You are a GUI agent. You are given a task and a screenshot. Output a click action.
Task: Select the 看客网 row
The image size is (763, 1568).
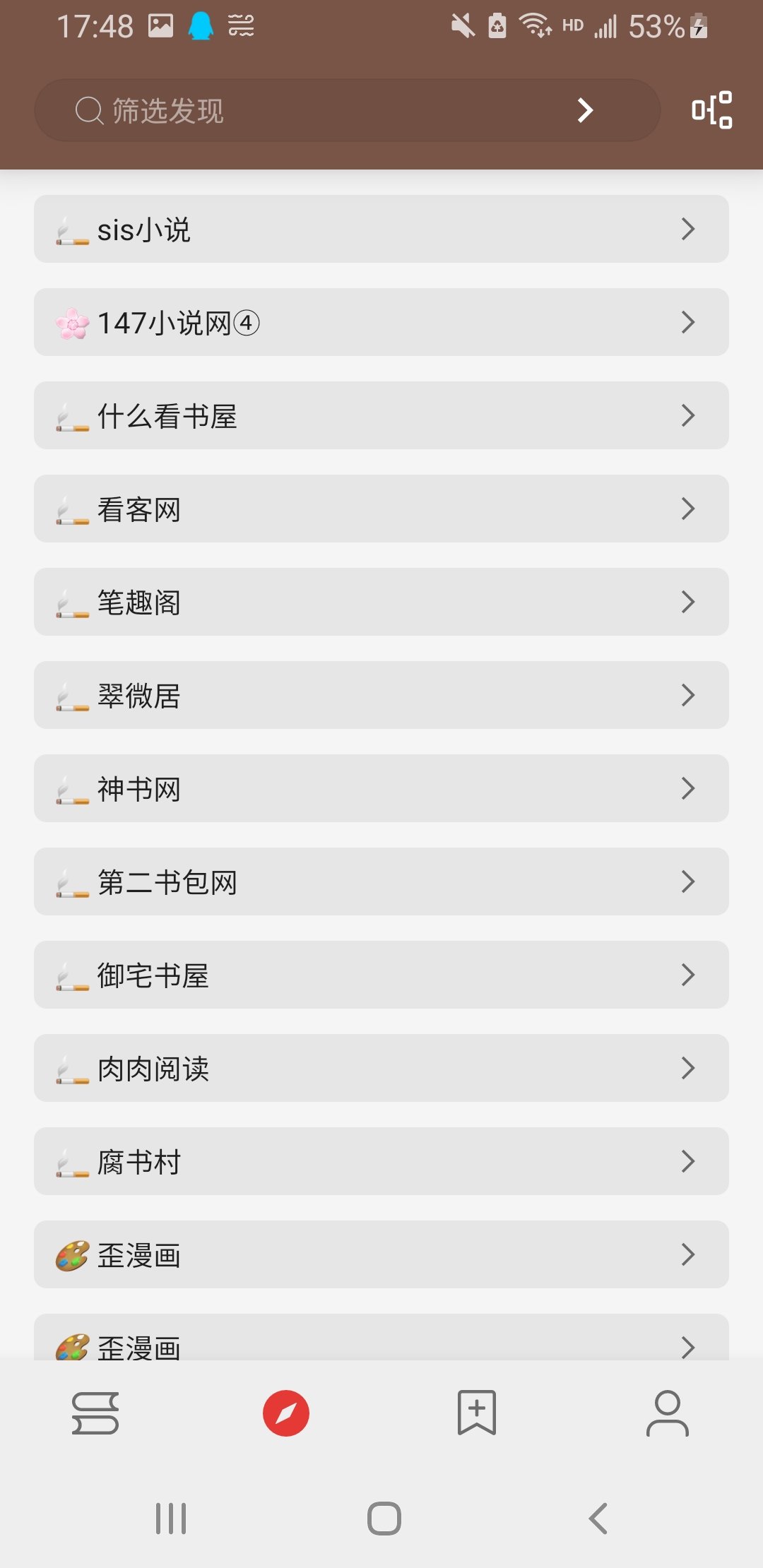[x=381, y=509]
